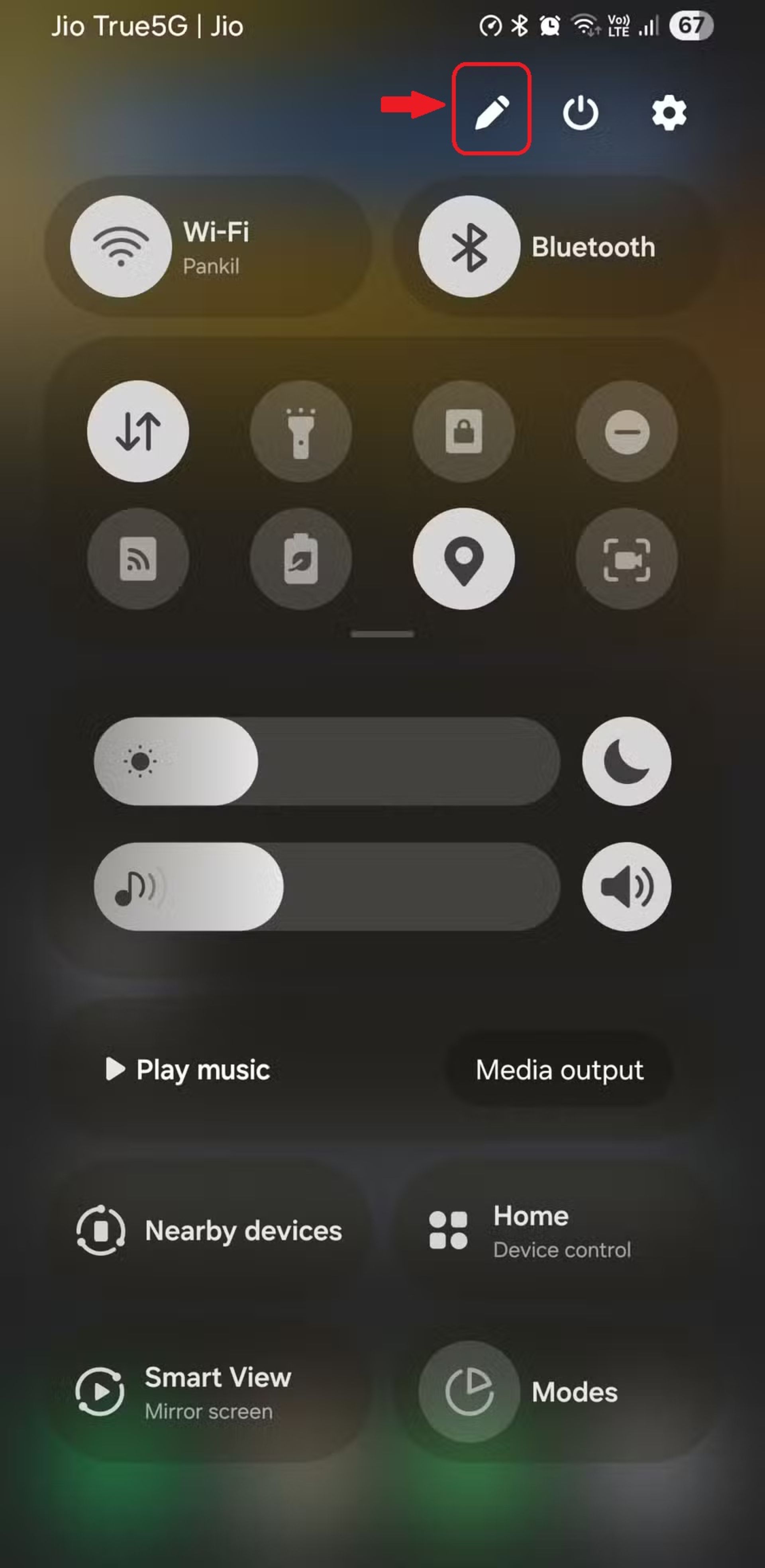Viewport: 765px width, 1568px height.
Task: Open the quick panel edit pencil
Action: pyautogui.click(x=491, y=112)
